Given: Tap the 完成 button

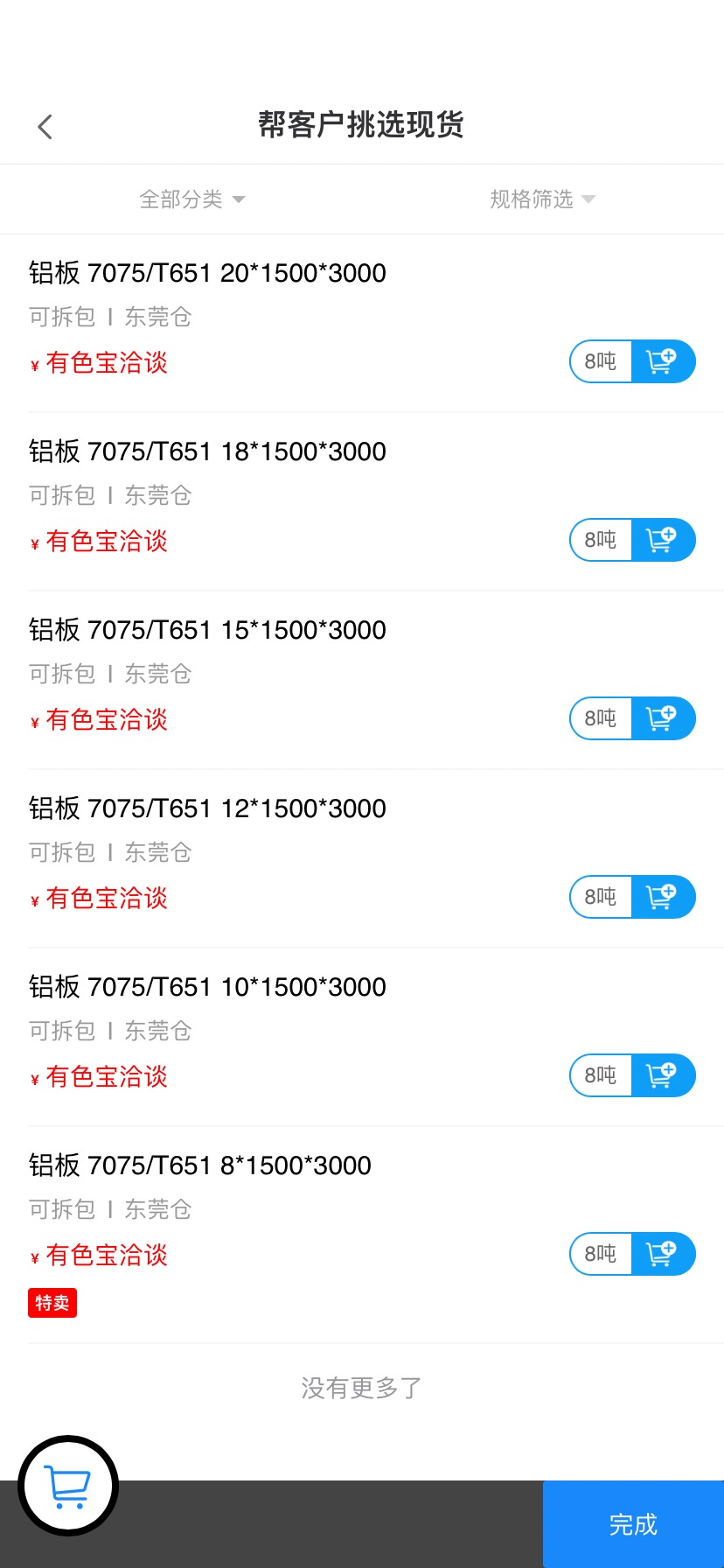Looking at the screenshot, I should click(x=633, y=1524).
